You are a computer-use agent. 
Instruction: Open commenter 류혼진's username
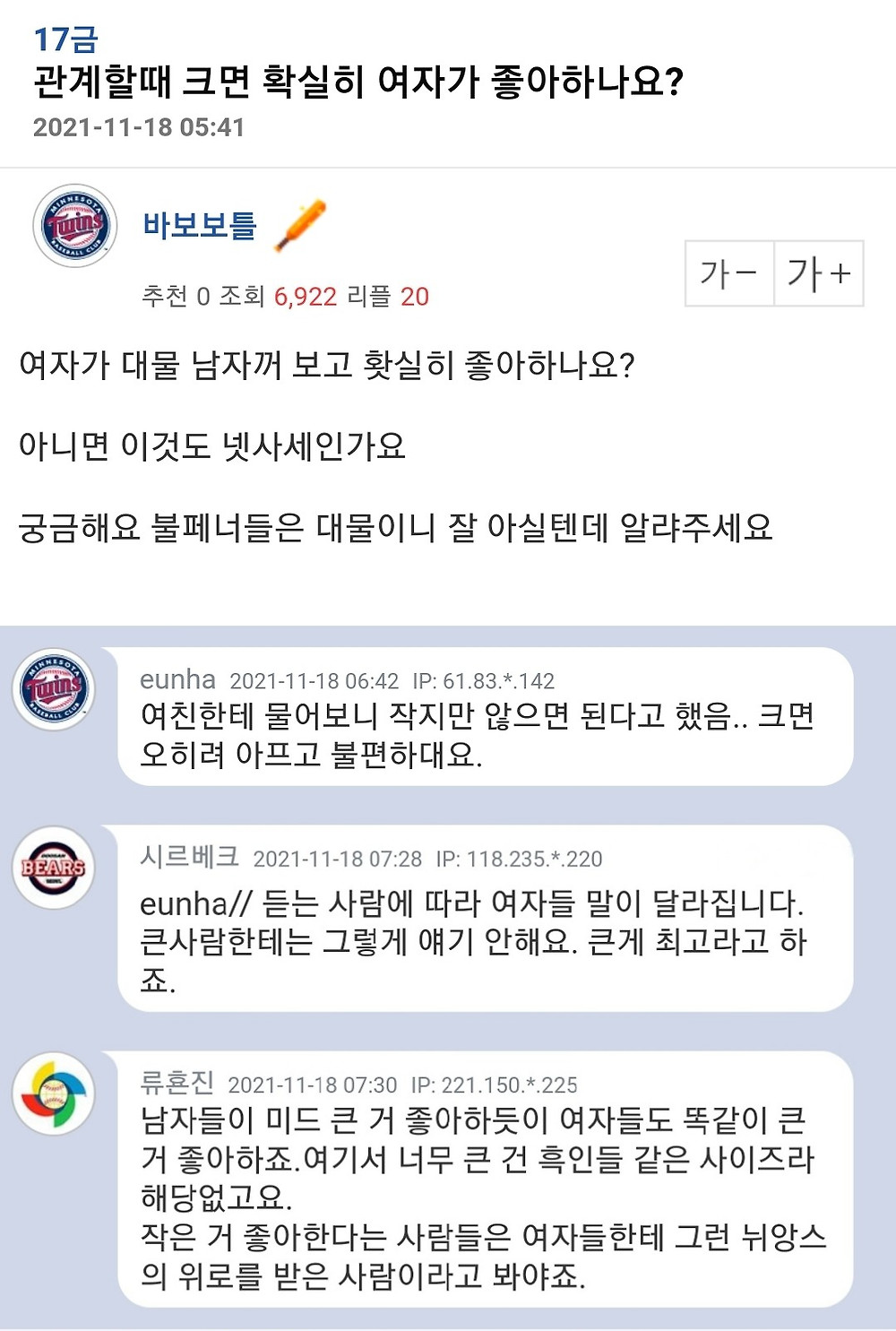pos(177,1083)
